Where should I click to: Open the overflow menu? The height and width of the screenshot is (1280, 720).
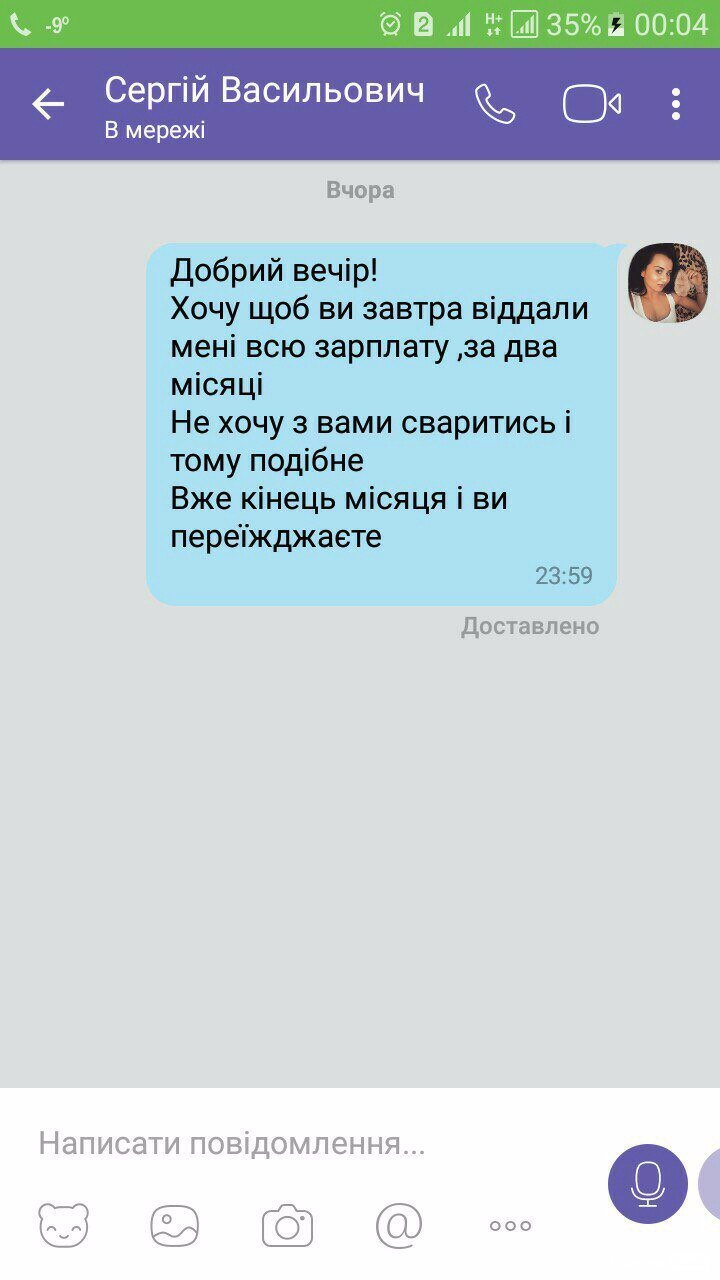pos(676,104)
